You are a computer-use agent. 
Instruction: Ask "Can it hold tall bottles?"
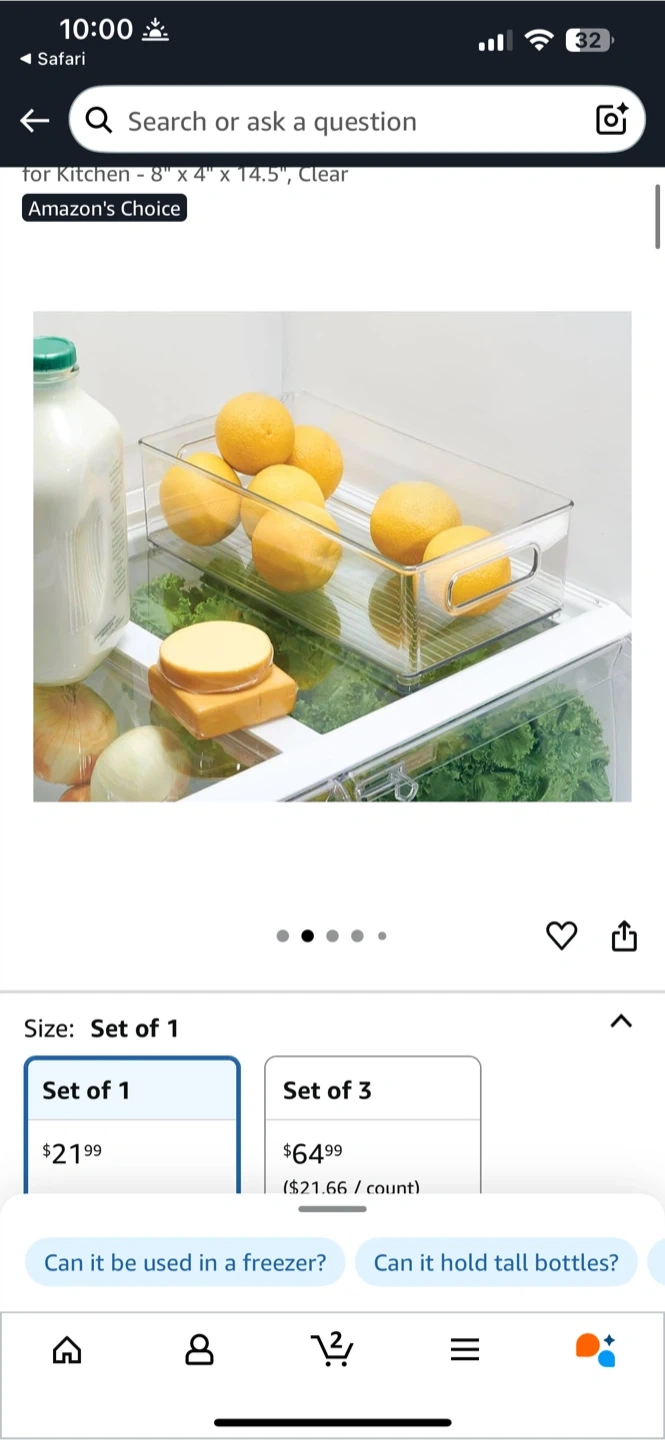point(496,1262)
